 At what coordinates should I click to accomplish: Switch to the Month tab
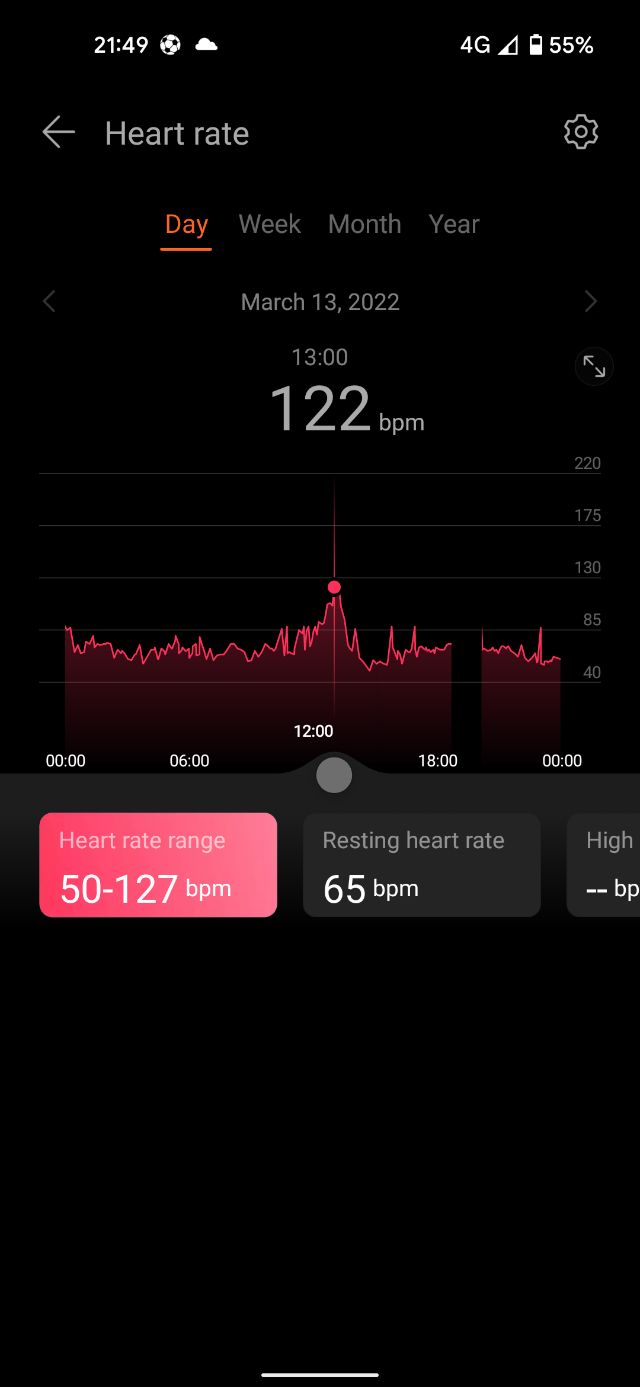(364, 224)
